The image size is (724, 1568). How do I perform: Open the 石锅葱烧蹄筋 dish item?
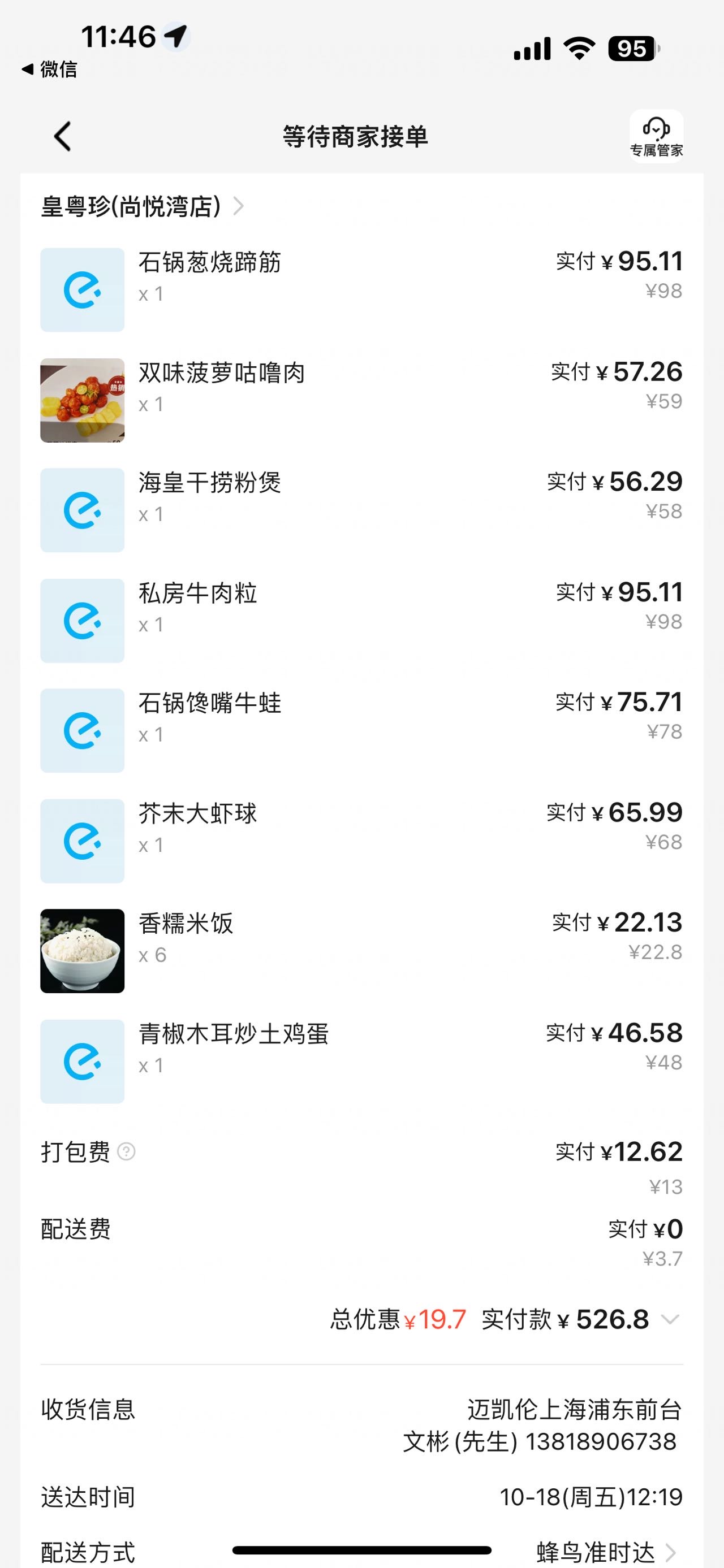(x=361, y=290)
